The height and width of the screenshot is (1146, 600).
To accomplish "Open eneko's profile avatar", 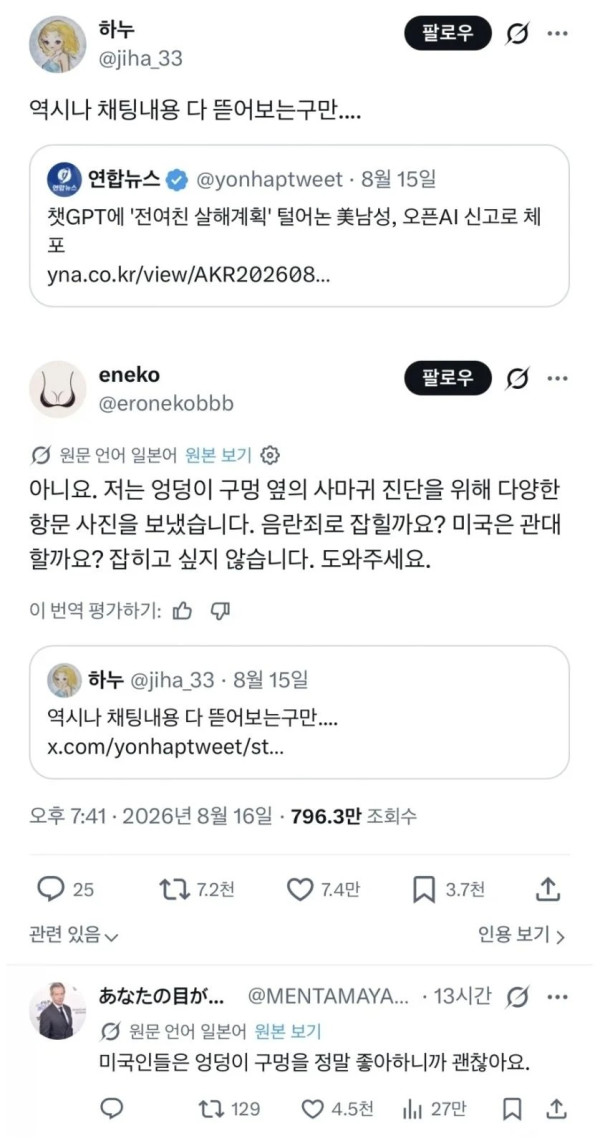I will point(58,390).
